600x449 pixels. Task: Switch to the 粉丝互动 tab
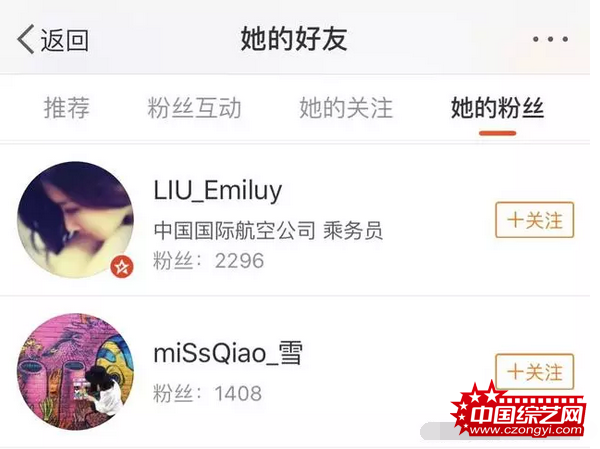pyautogui.click(x=194, y=108)
